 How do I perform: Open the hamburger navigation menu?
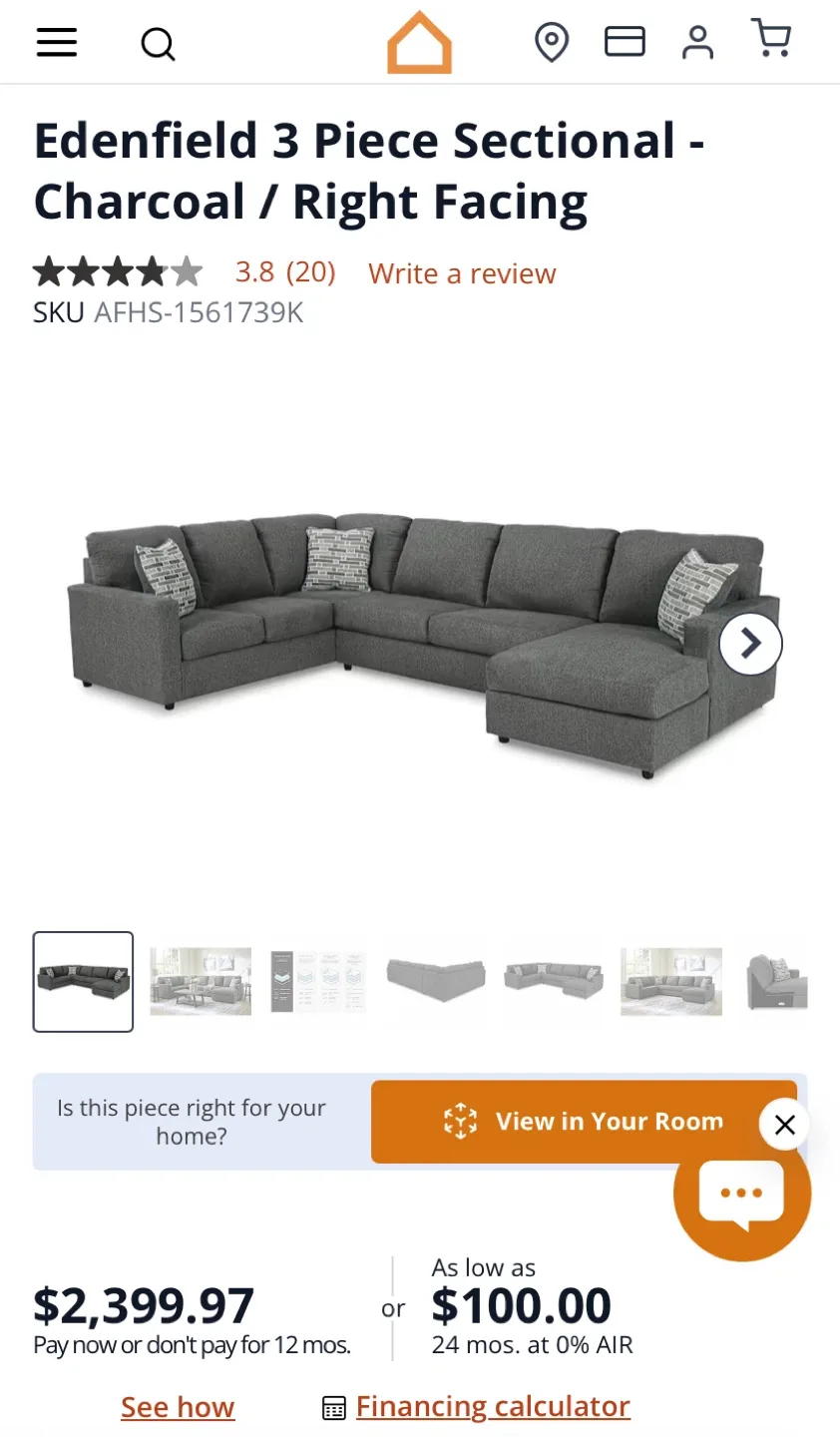pos(56,42)
